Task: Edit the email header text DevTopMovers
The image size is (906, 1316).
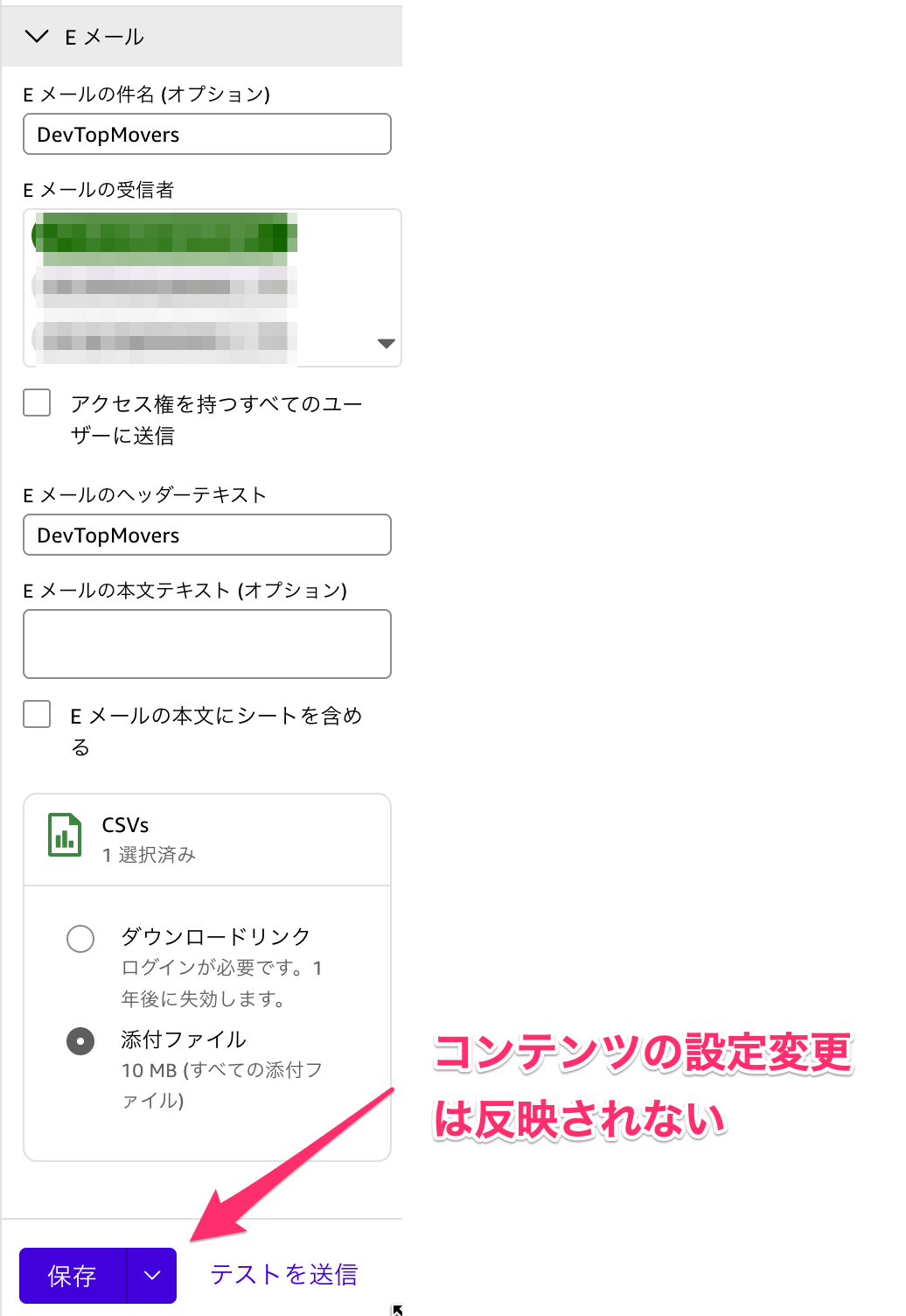Action: click(x=206, y=535)
